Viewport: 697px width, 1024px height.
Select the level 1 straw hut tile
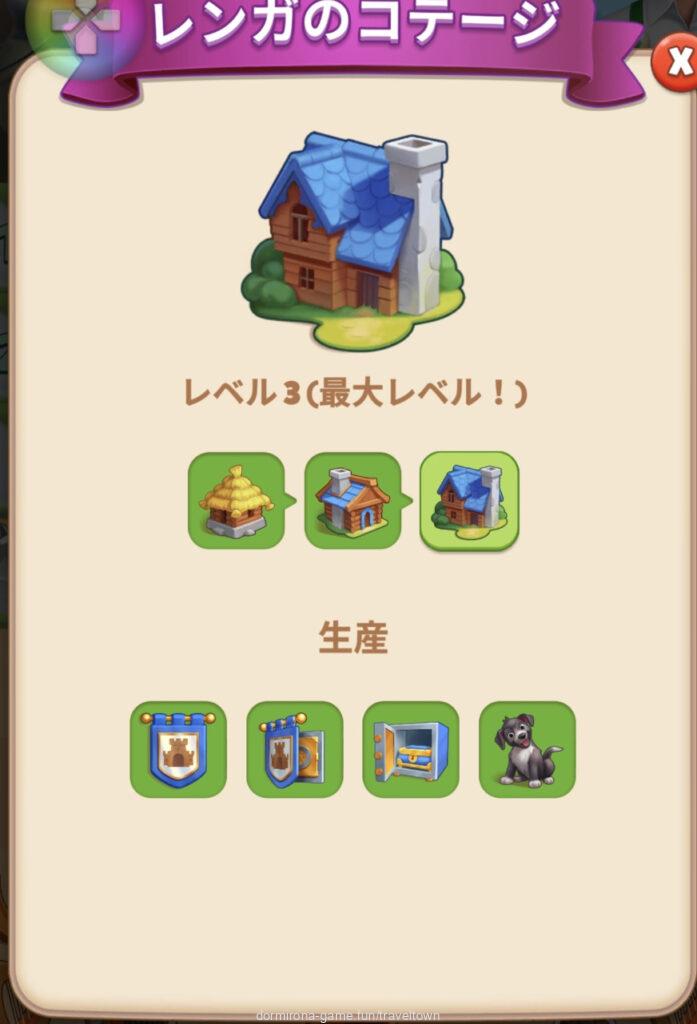pyautogui.click(x=236, y=500)
